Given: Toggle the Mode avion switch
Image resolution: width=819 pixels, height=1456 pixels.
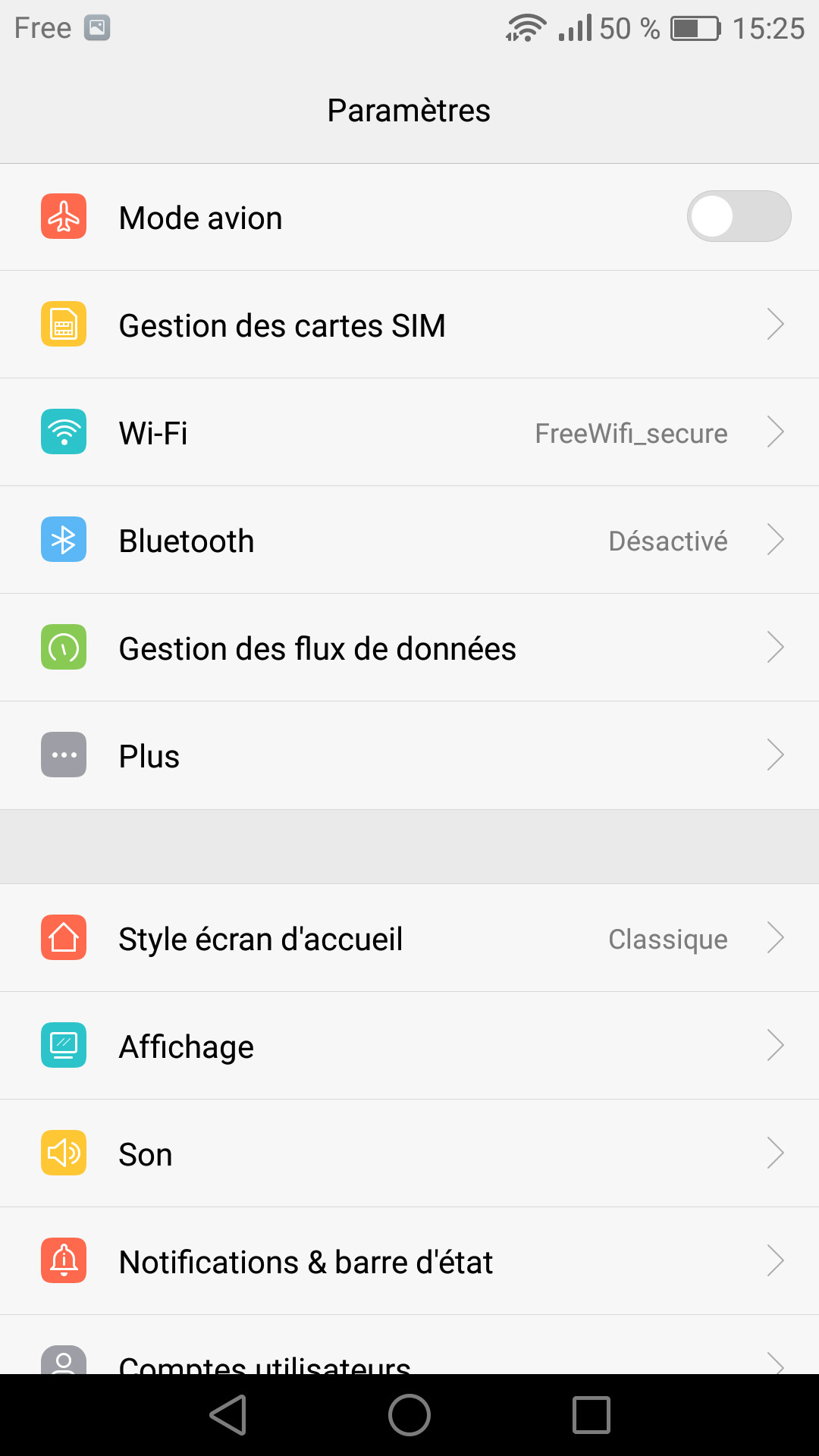Looking at the screenshot, I should [739, 217].
